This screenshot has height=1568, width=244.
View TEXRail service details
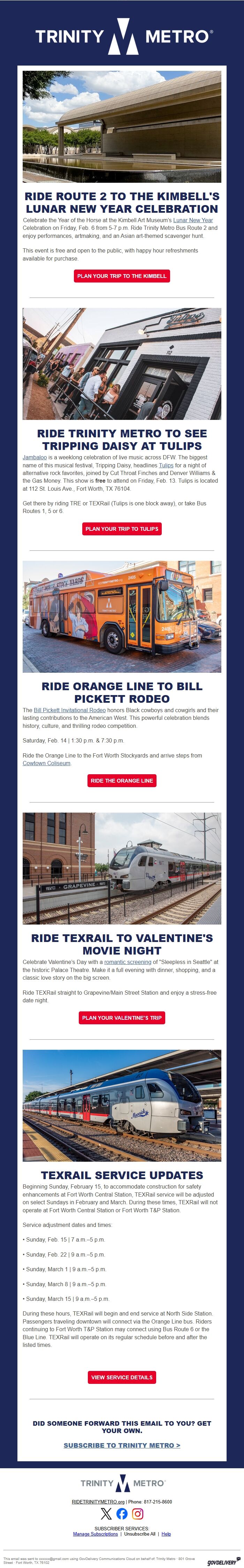(x=122, y=1377)
